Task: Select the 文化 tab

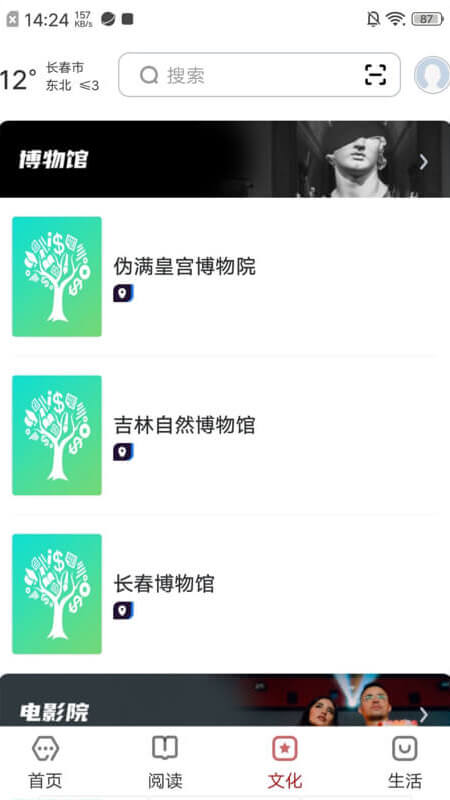Action: pyautogui.click(x=285, y=763)
